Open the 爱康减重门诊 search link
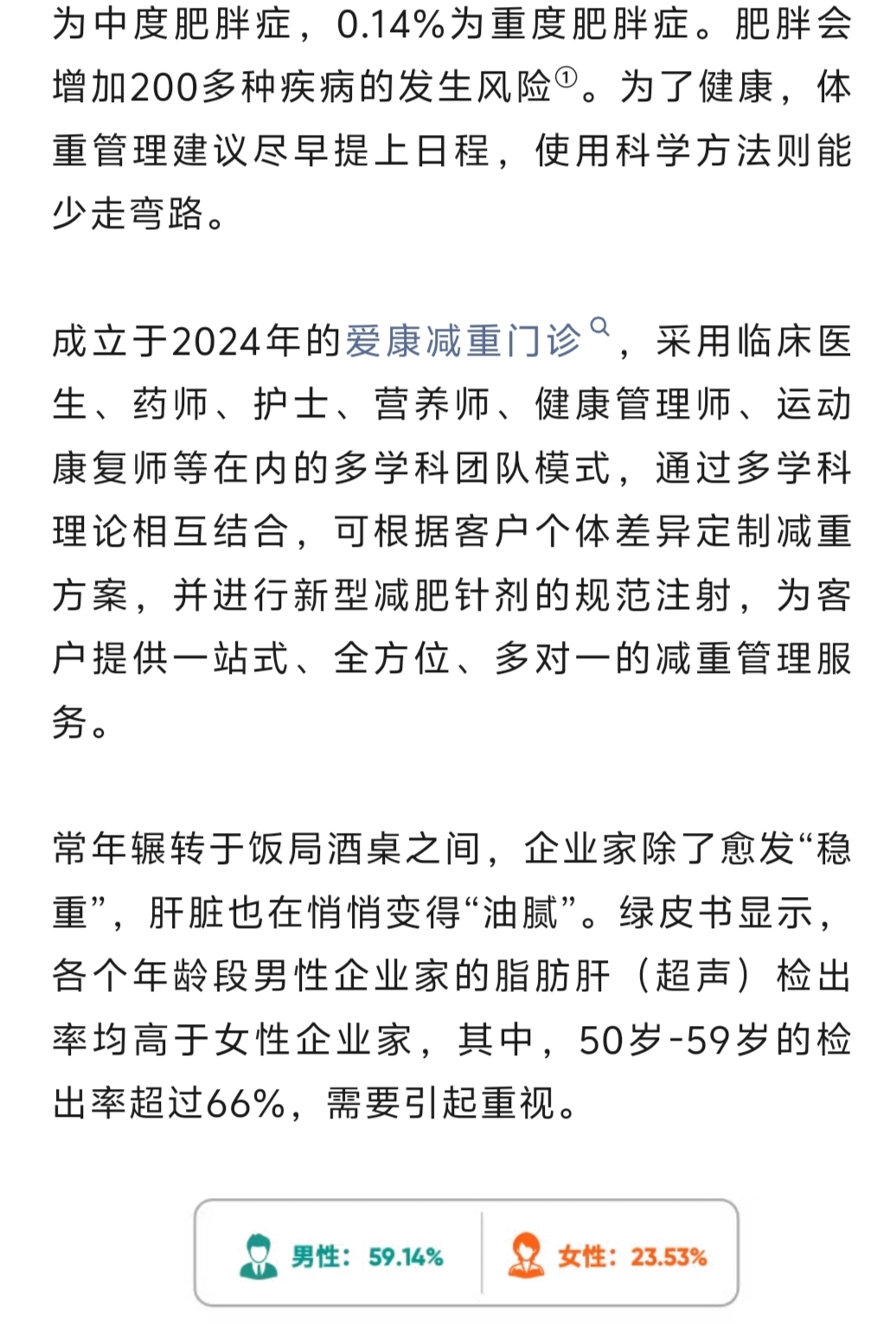The width and height of the screenshot is (896, 1339). [464, 341]
